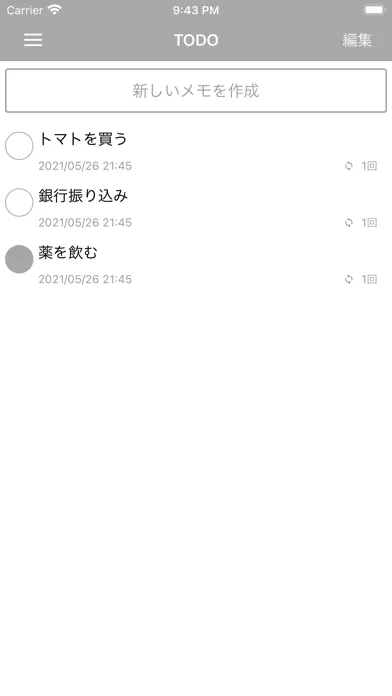
Task: Open the hamburger drawer menu
Action: coord(33,40)
